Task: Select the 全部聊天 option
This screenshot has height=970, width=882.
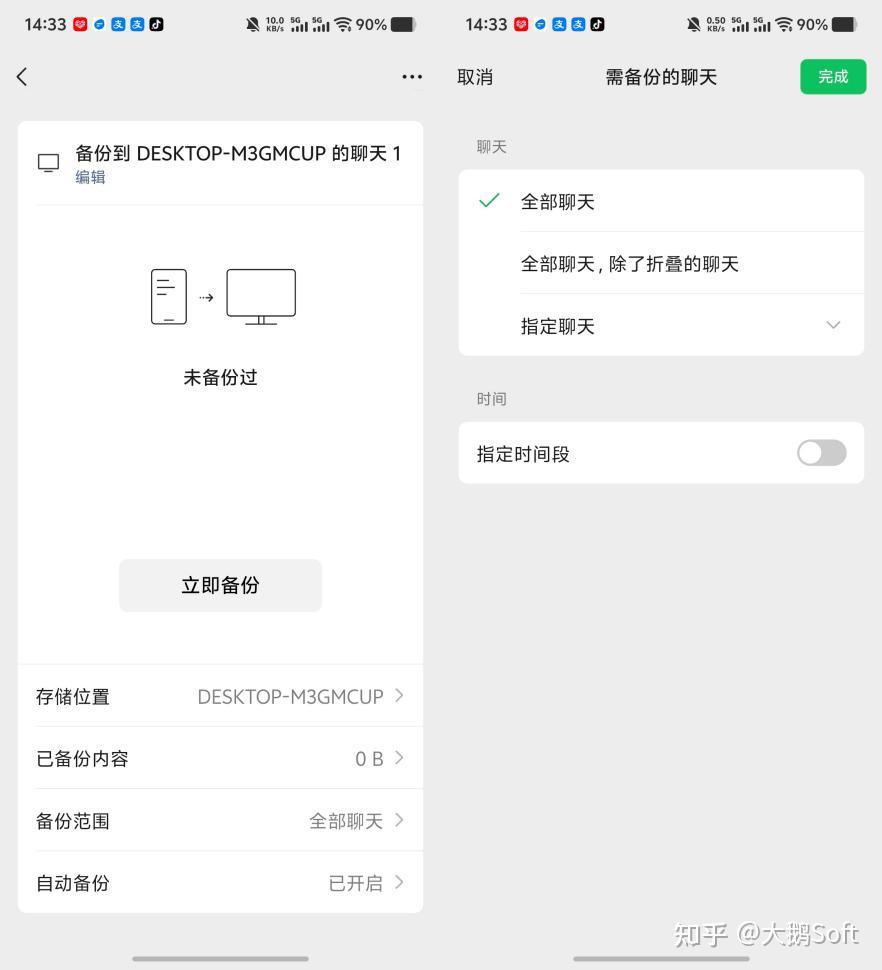Action: [x=661, y=201]
